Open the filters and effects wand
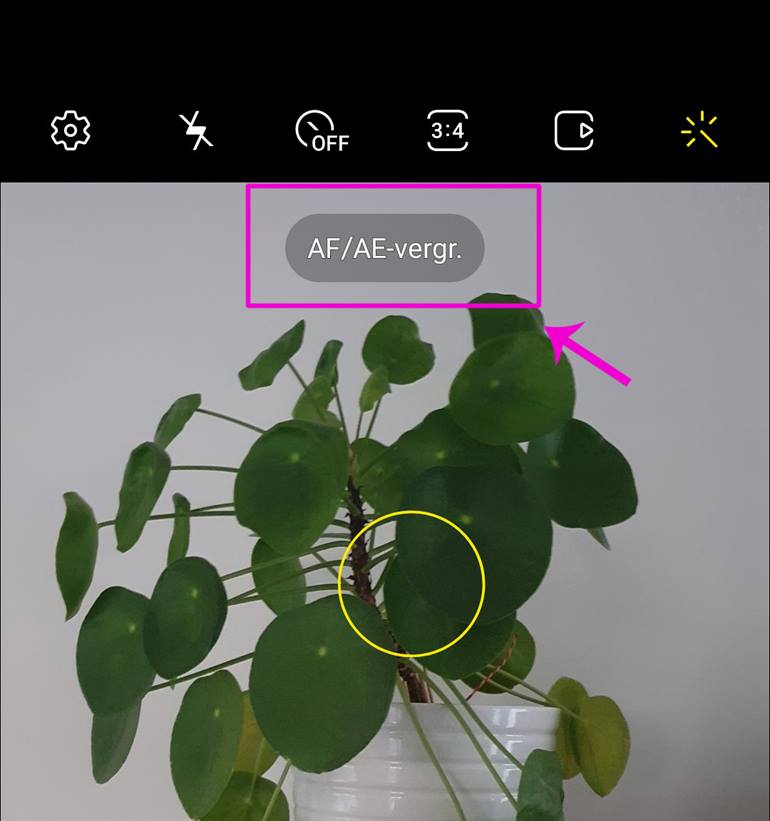Image resolution: width=770 pixels, height=821 pixels. point(700,131)
